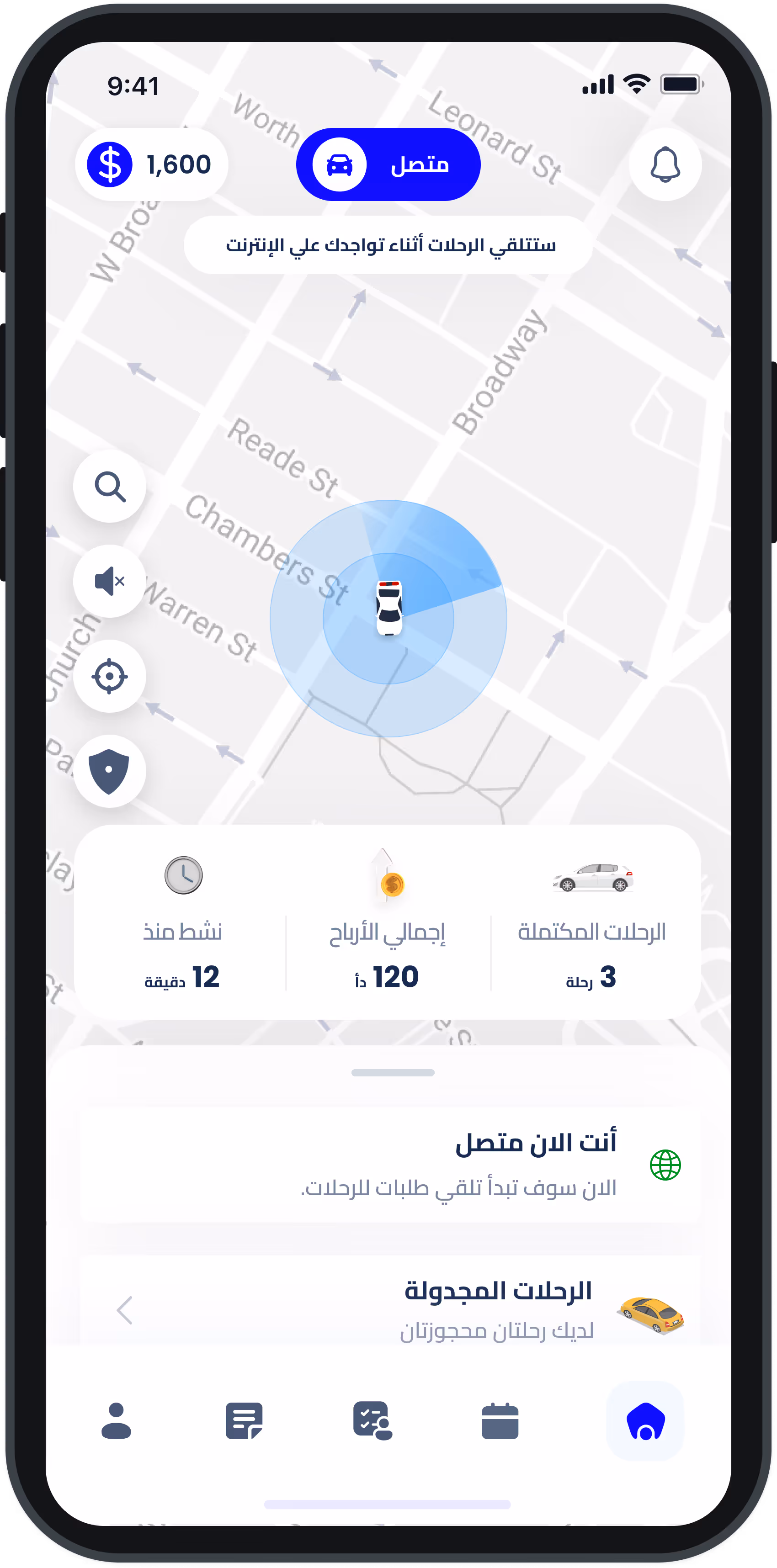Open the safety shield button

(x=110, y=771)
